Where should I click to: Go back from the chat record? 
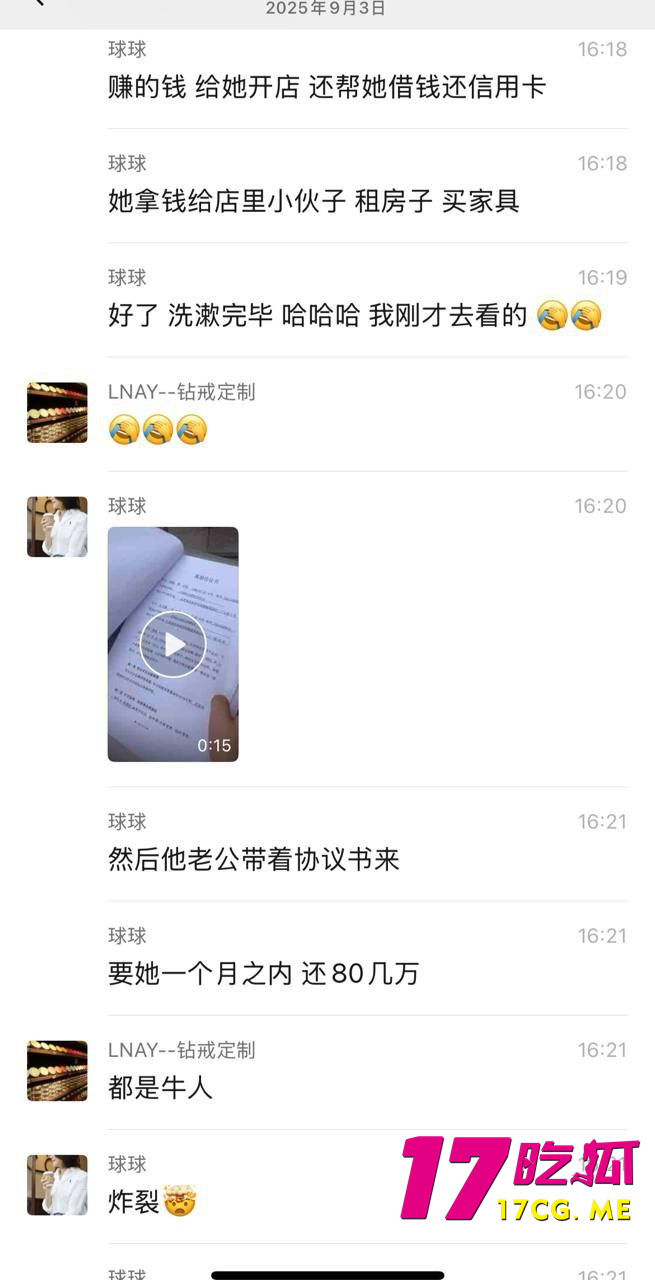coord(39,4)
